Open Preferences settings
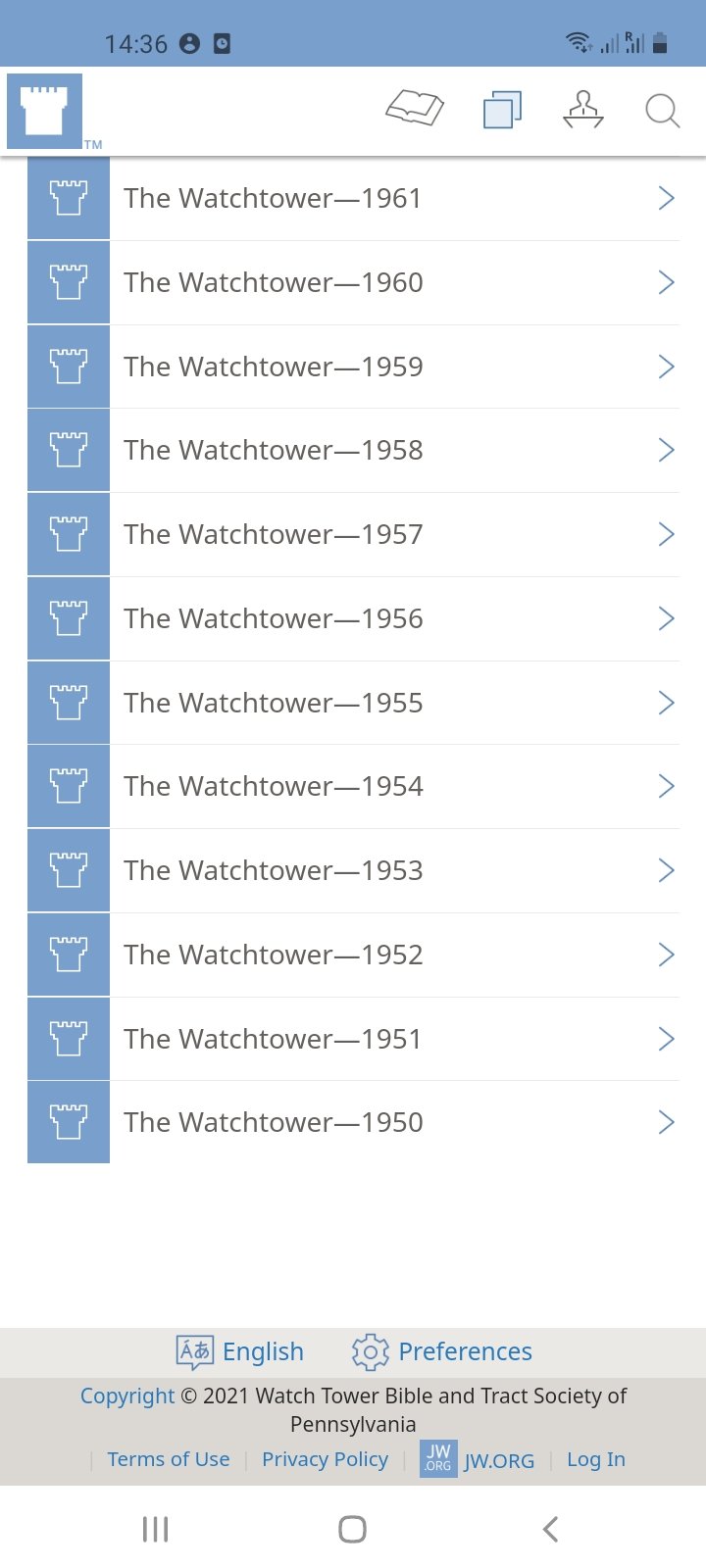Screen dimensions: 706x1568 click(x=442, y=1351)
